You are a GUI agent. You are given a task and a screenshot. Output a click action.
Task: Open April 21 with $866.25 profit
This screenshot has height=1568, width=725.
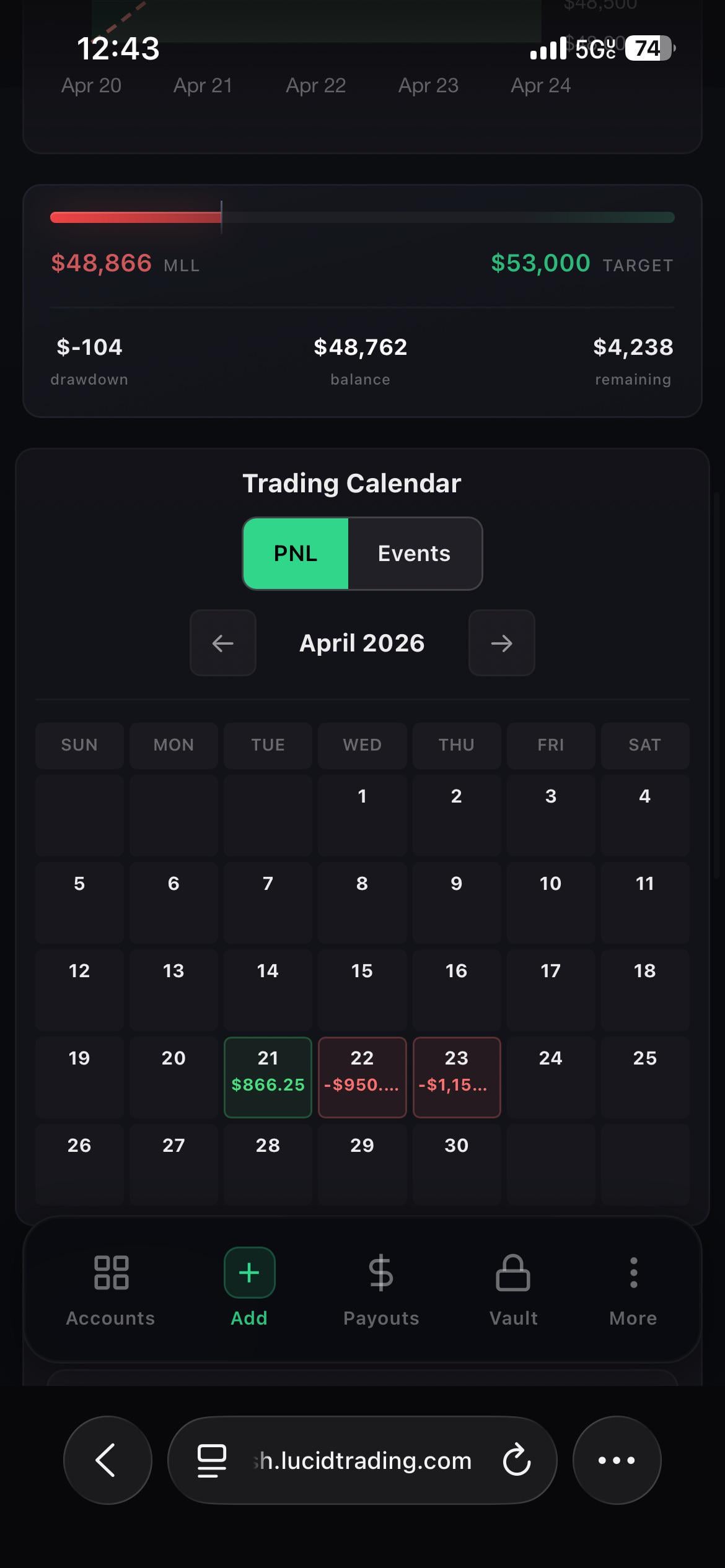point(268,1077)
